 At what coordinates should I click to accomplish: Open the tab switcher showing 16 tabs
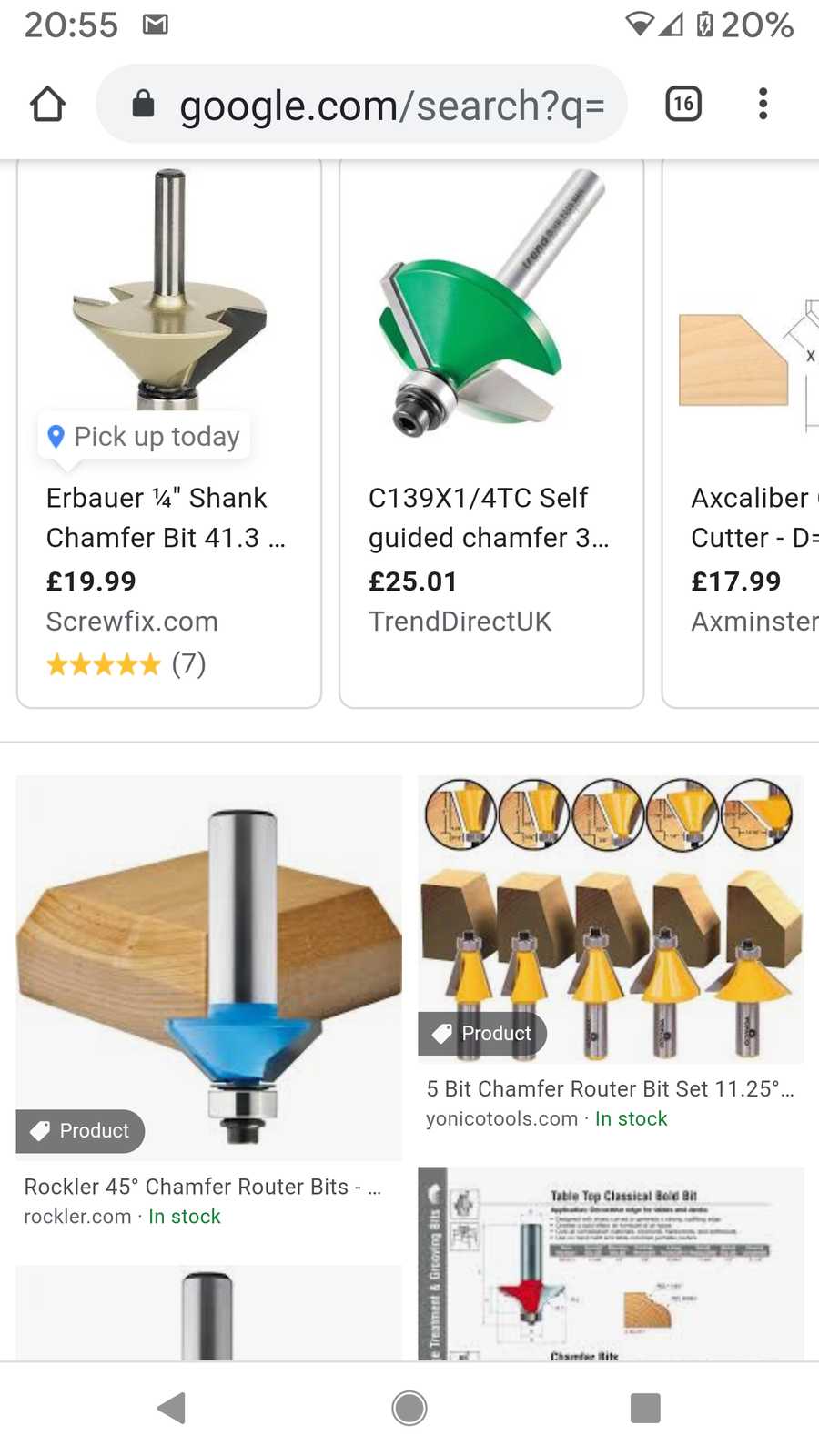point(683,104)
